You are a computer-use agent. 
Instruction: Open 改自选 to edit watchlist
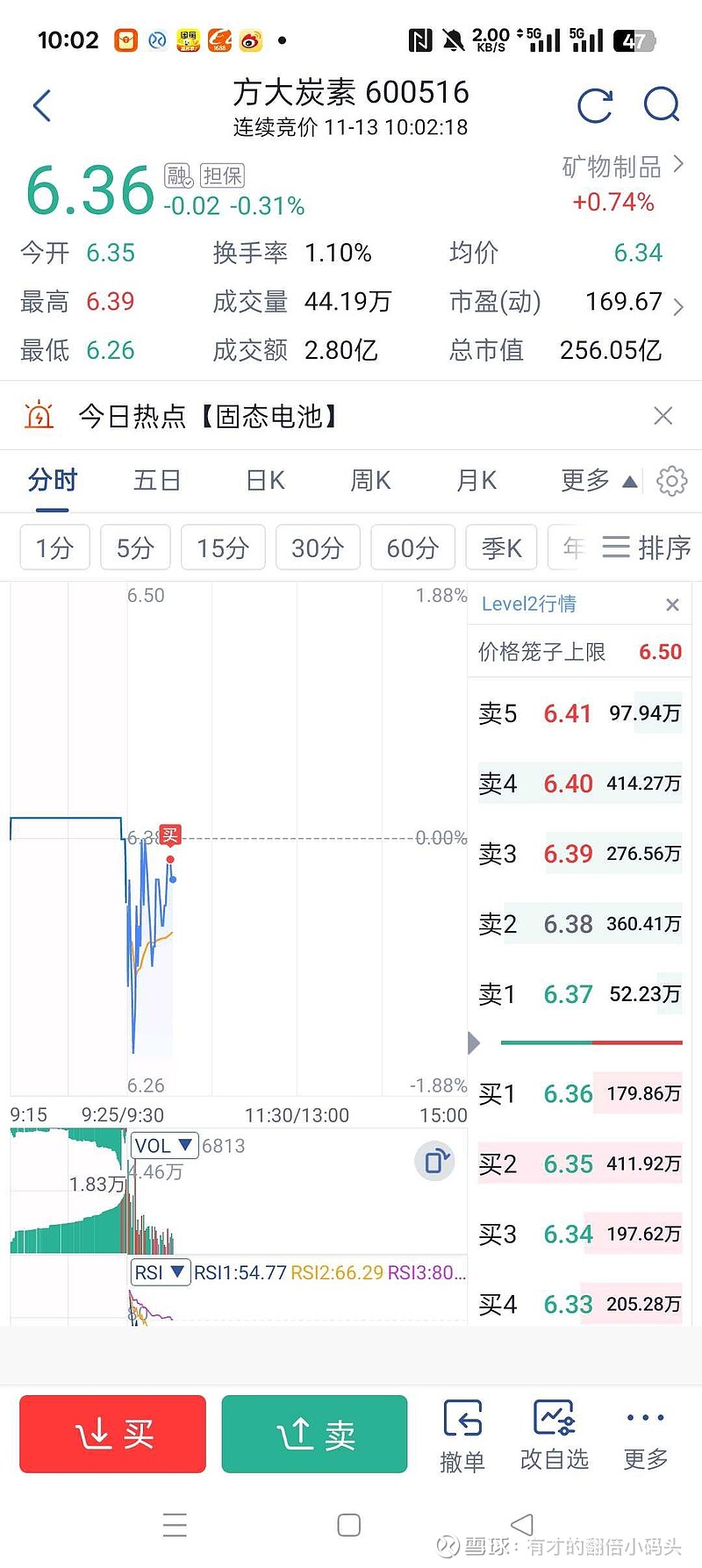tap(554, 1416)
